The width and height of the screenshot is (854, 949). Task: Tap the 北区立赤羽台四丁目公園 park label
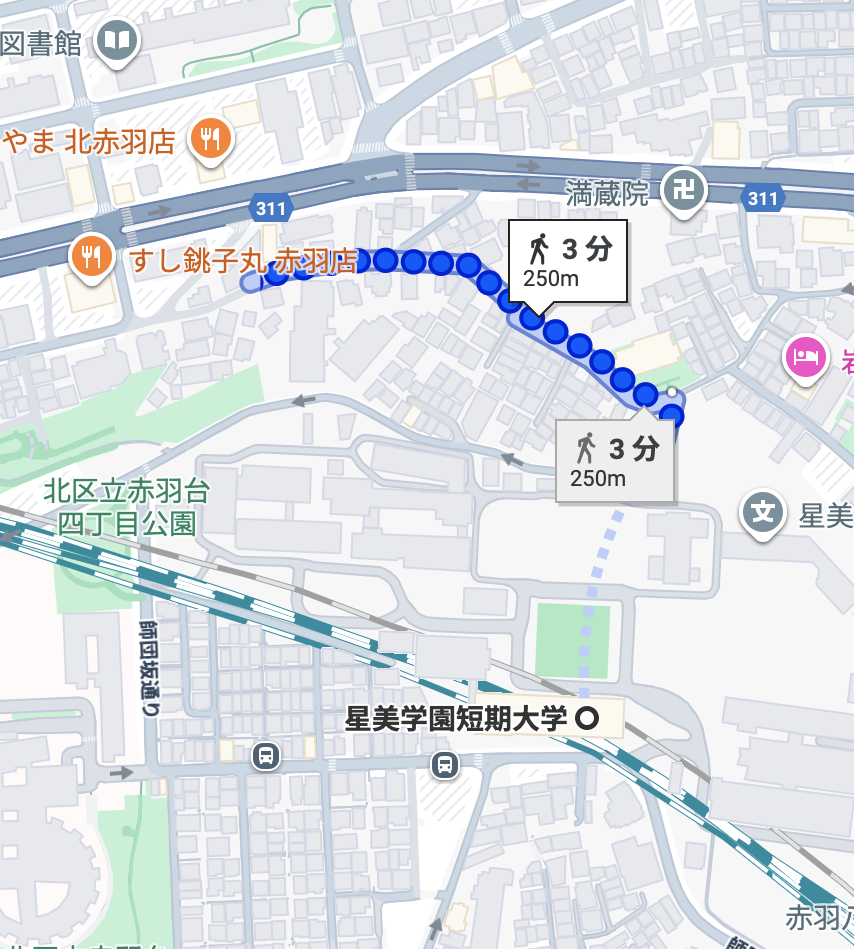(126, 507)
